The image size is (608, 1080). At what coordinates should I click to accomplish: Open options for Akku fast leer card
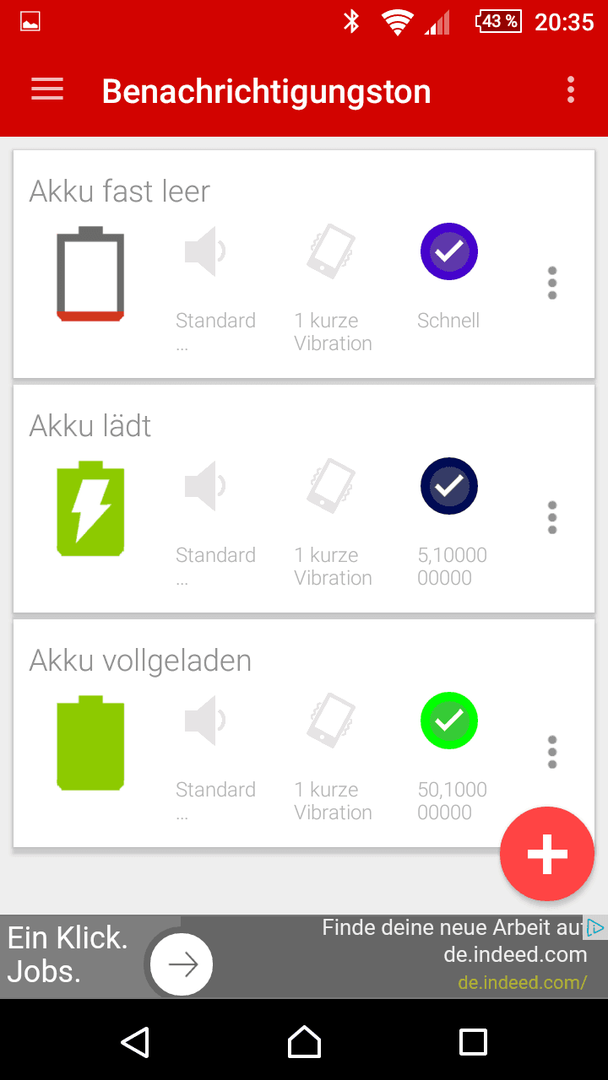tap(552, 282)
